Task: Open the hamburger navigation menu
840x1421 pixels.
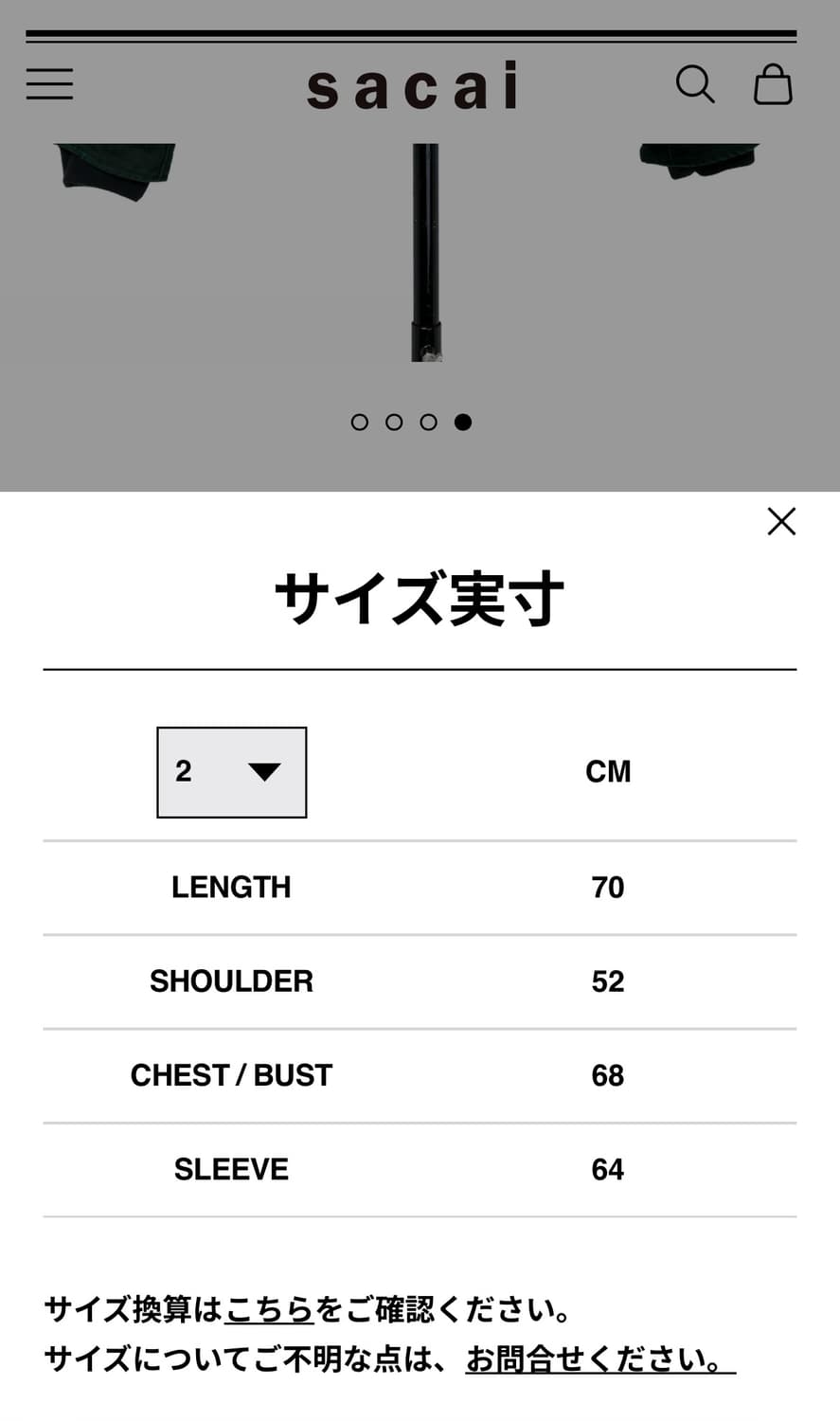Action: click(x=48, y=83)
